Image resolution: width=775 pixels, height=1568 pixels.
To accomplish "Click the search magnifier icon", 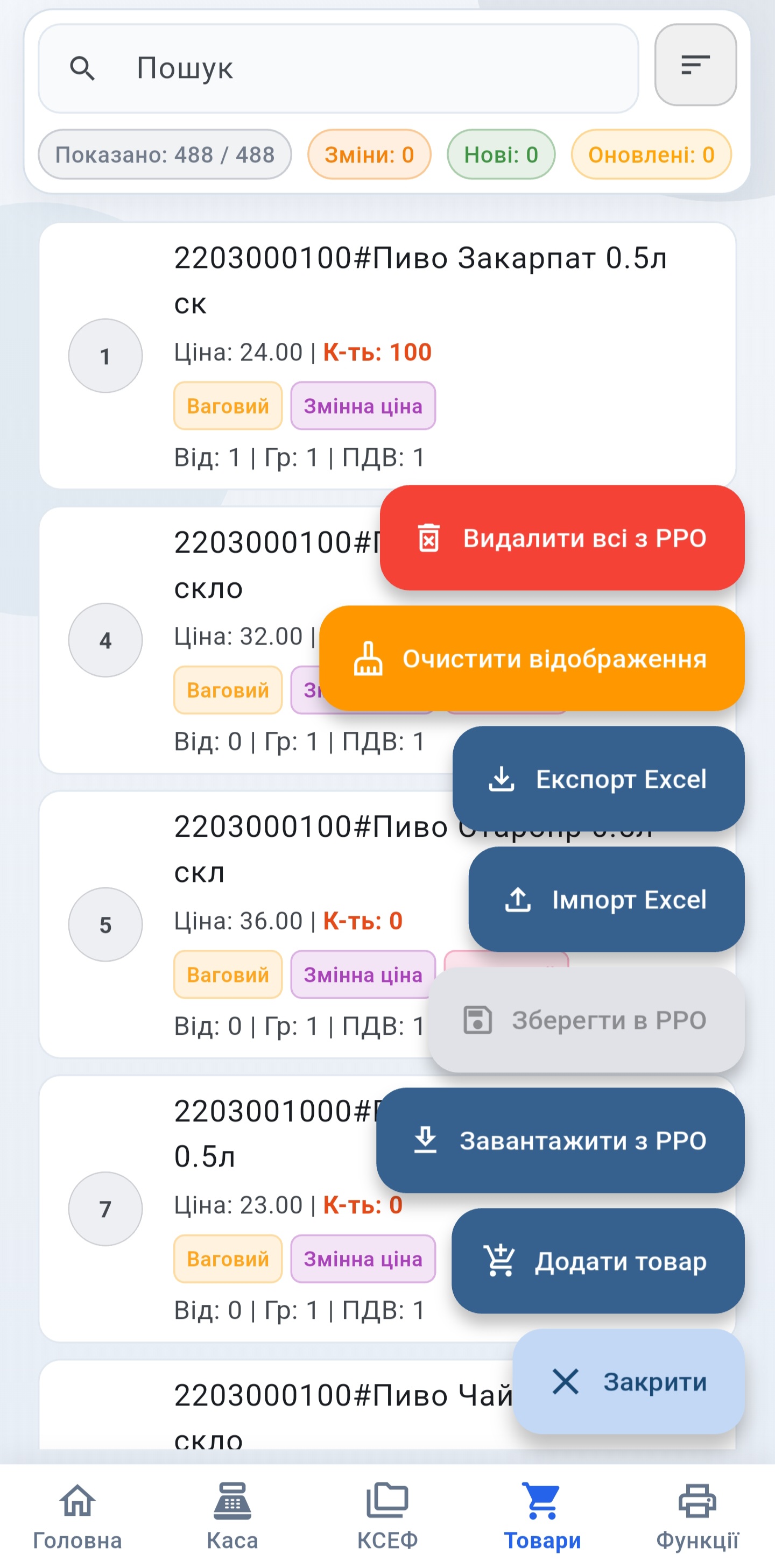I will (x=83, y=68).
